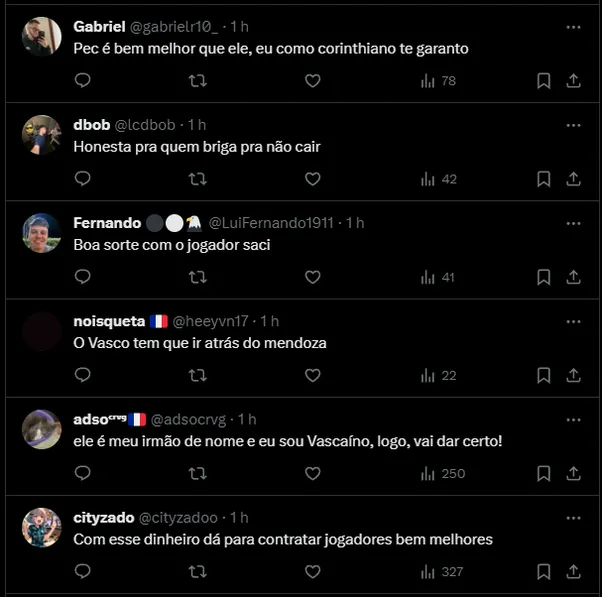Open overflow menu on cityzado's tweet
The image size is (602, 597).
[x=573, y=517]
